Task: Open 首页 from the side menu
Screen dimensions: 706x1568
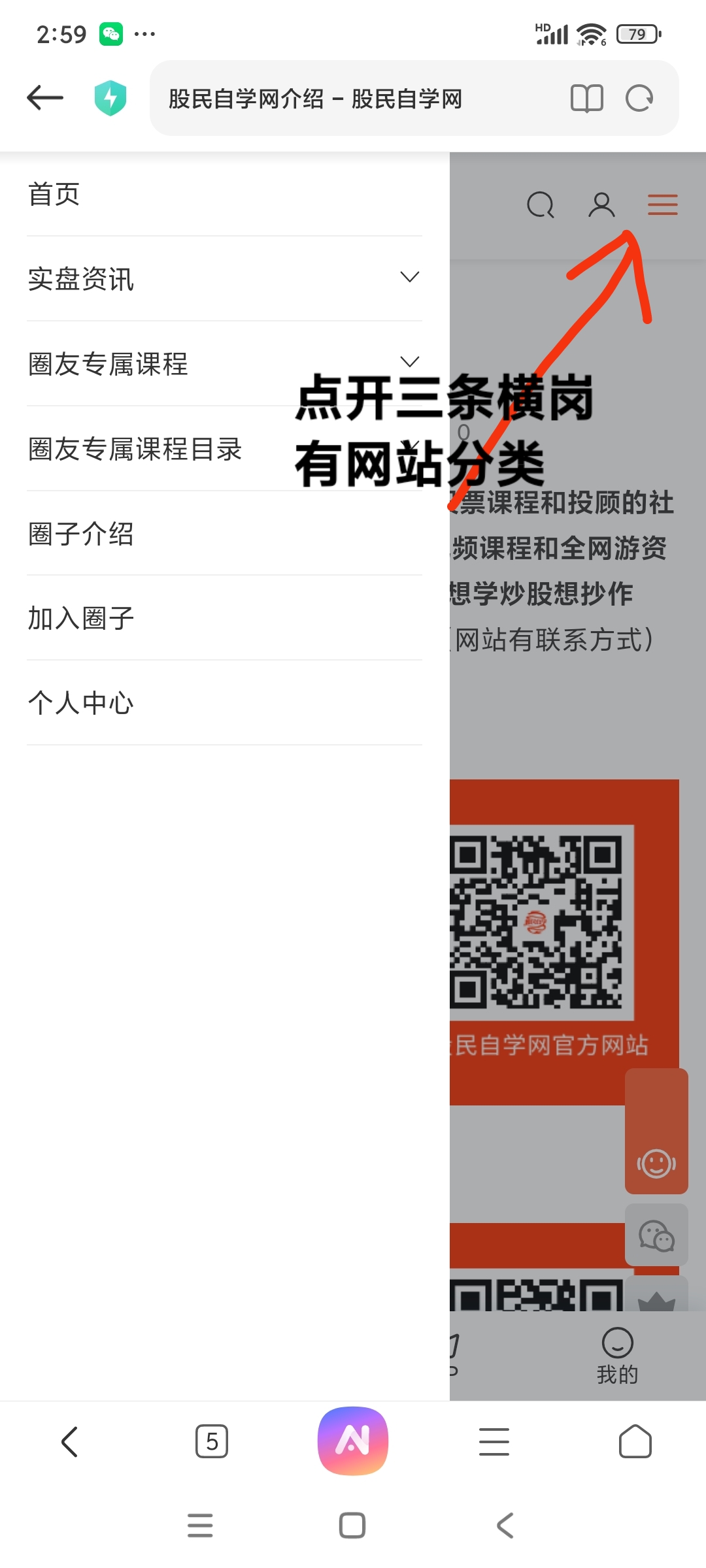Action: [x=54, y=195]
